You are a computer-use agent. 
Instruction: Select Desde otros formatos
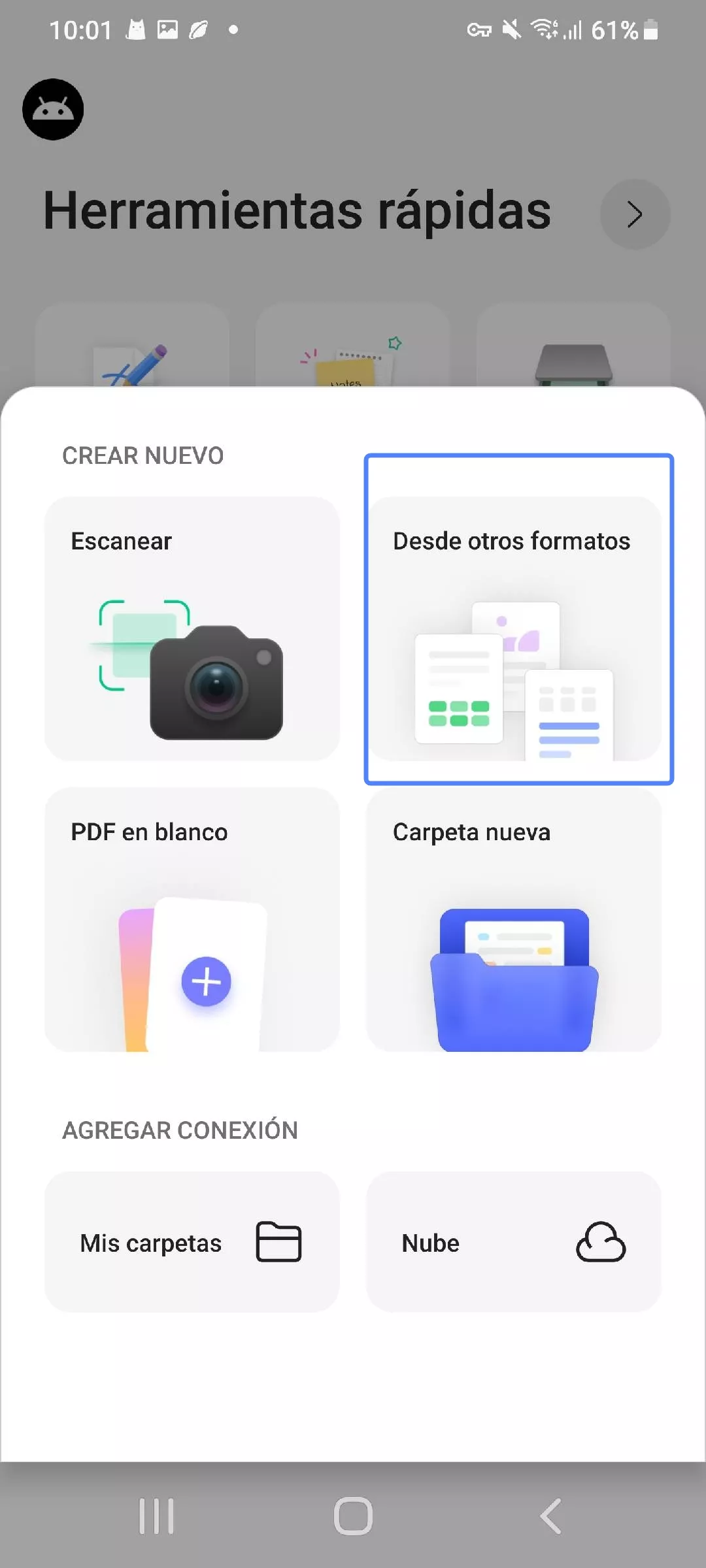[x=514, y=629]
